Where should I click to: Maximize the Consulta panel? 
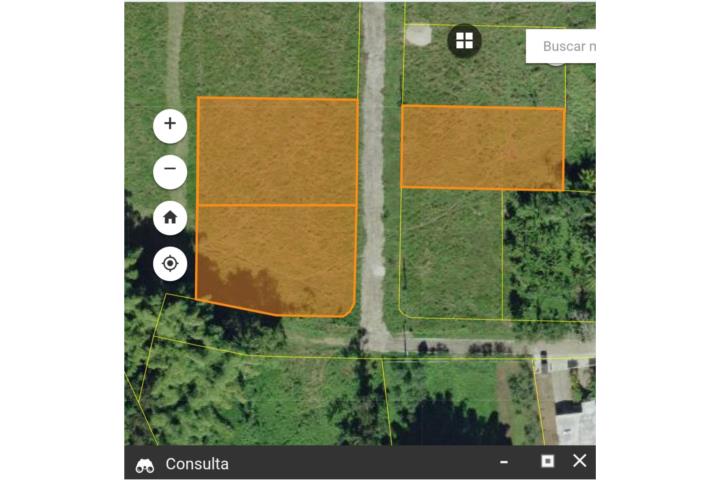(x=547, y=461)
